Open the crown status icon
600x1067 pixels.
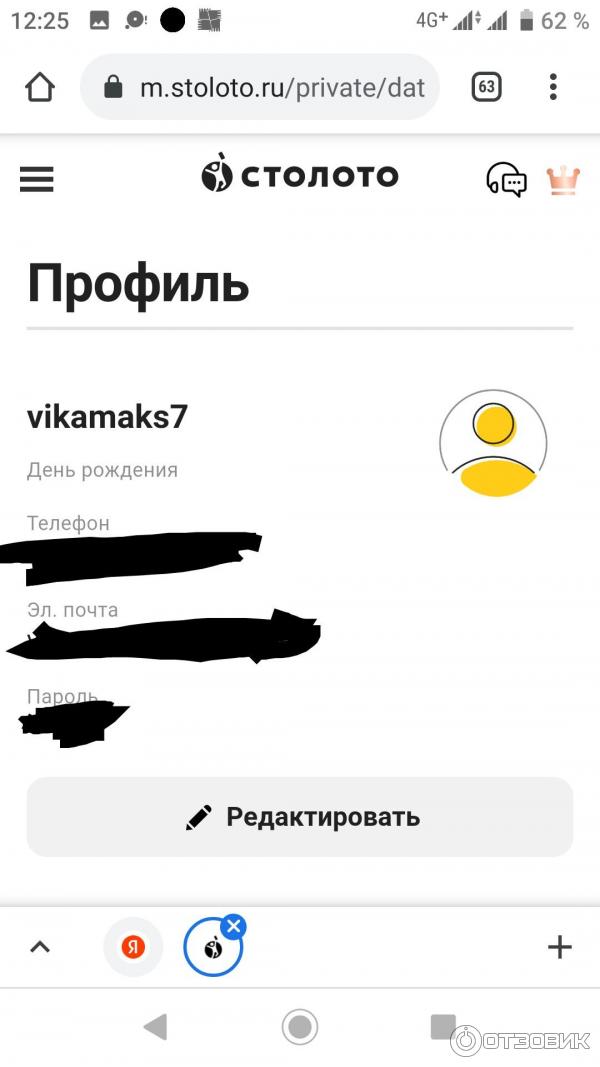click(x=563, y=179)
